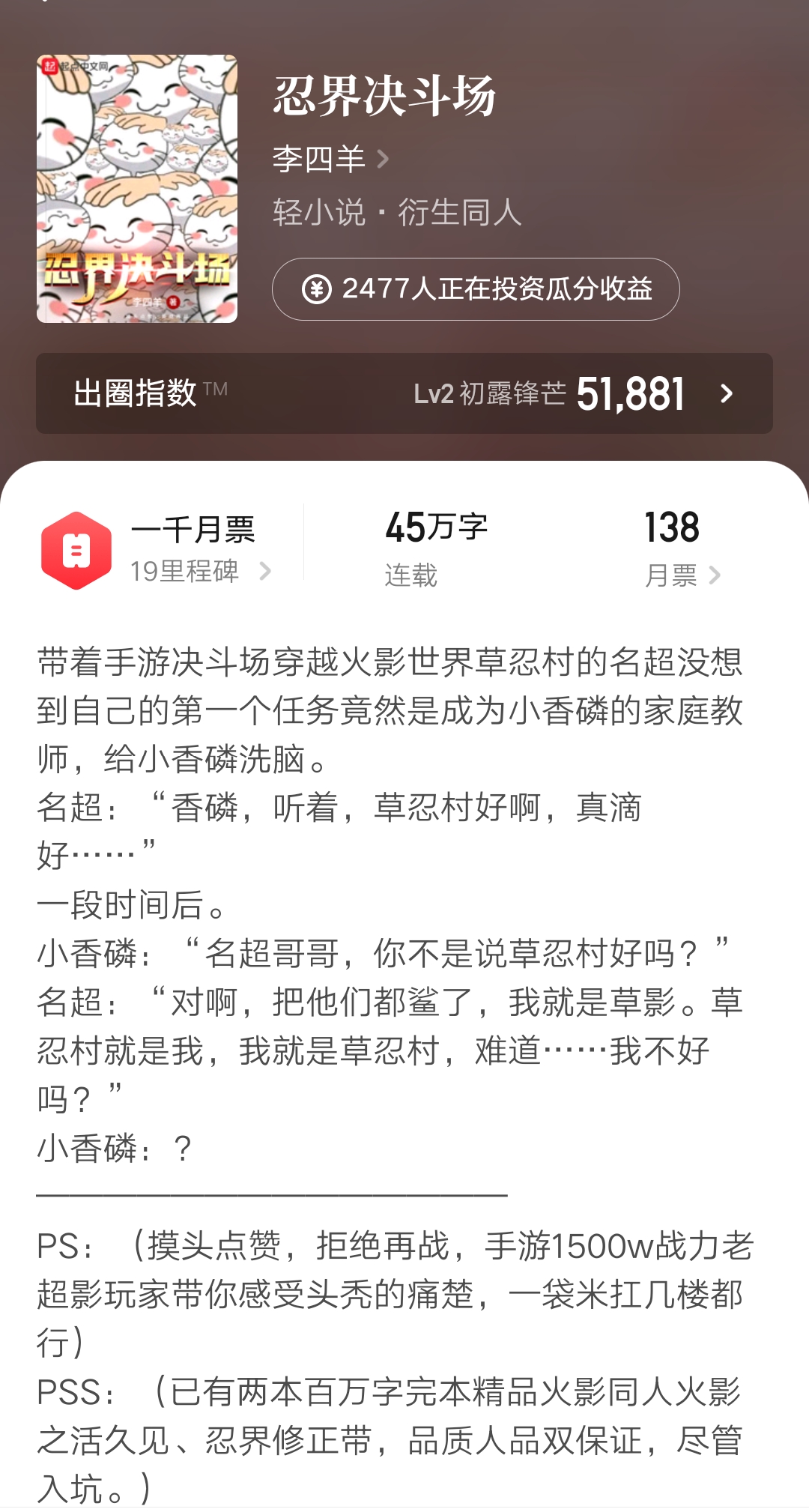809x1512 pixels.
Task: View the 19里程碑 milestones
Action: pos(200,572)
